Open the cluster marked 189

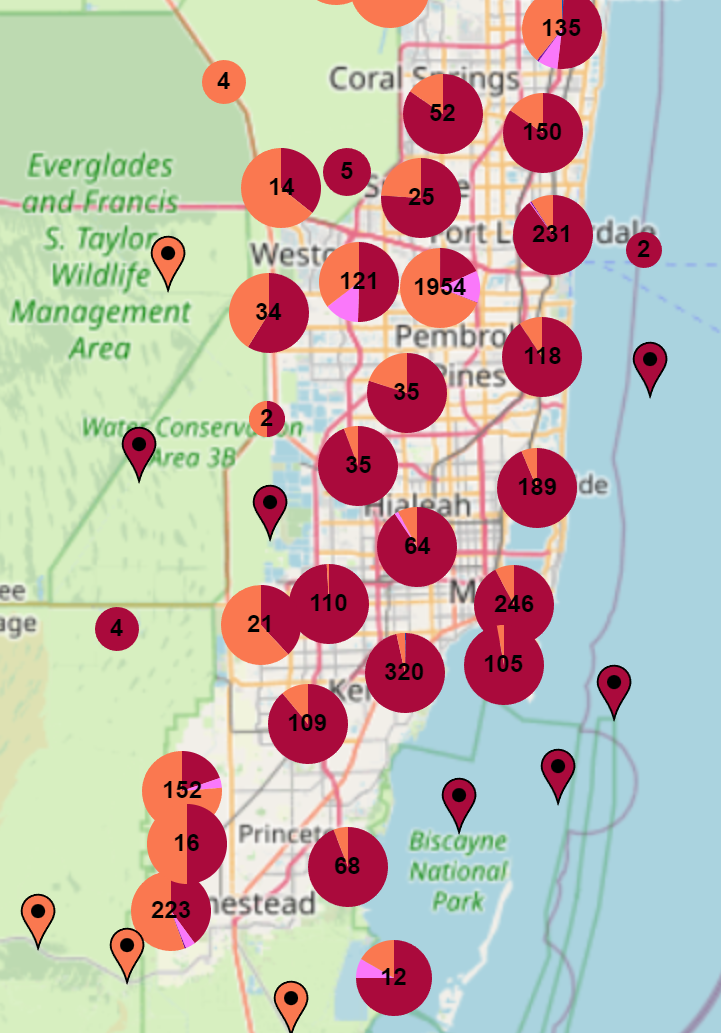click(x=537, y=488)
